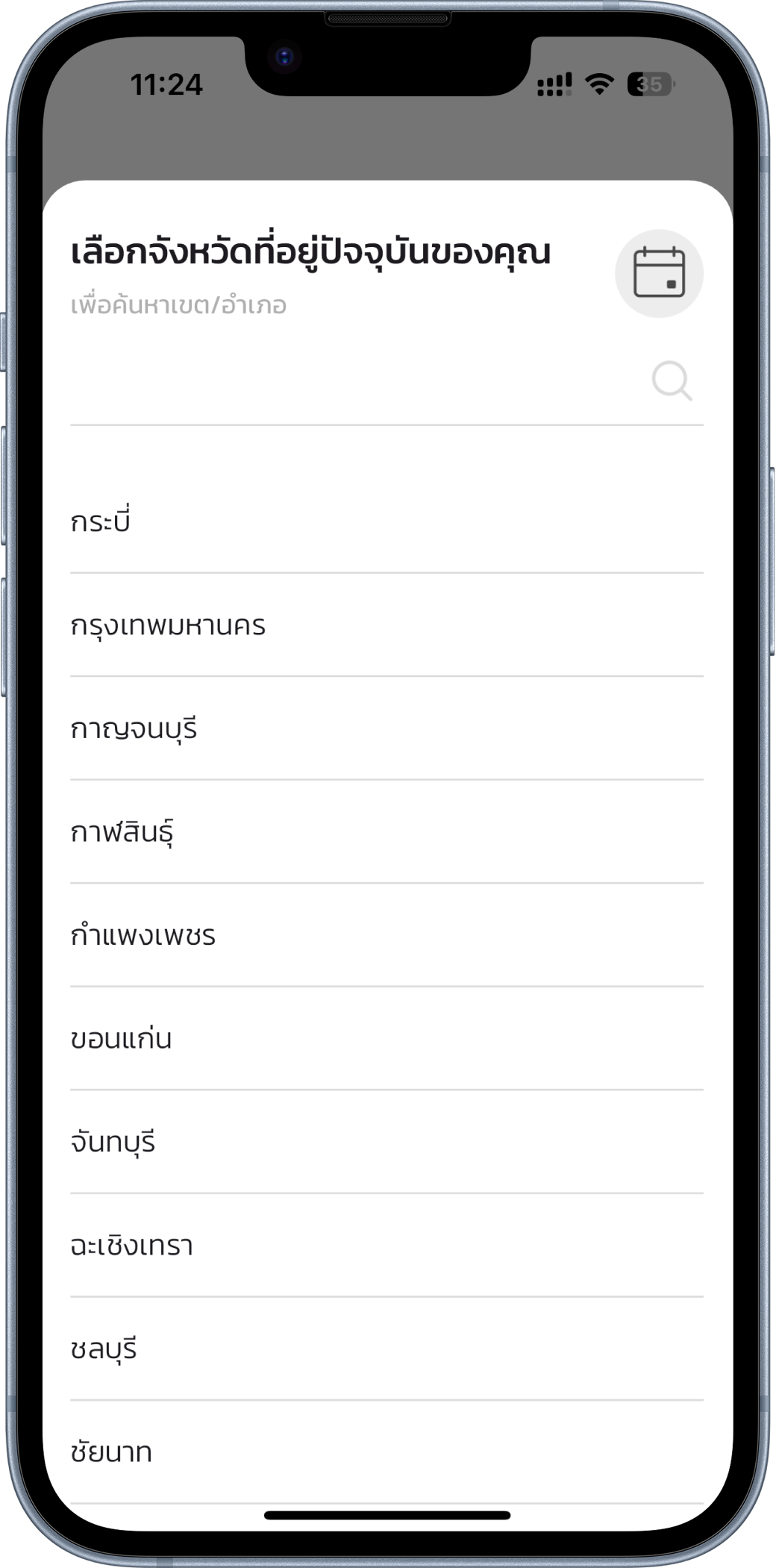Tap the calendar icon button
The height and width of the screenshot is (1568, 776).
click(659, 273)
